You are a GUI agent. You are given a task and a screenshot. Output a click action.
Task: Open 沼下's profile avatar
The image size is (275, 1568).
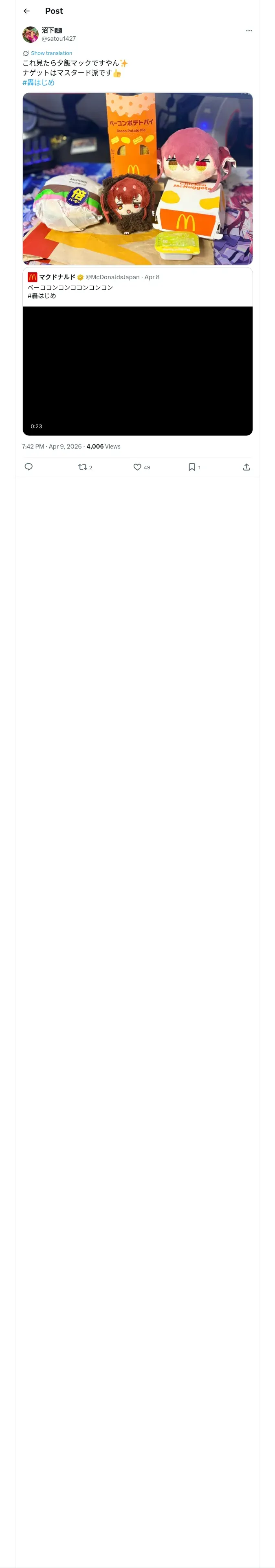31,34
